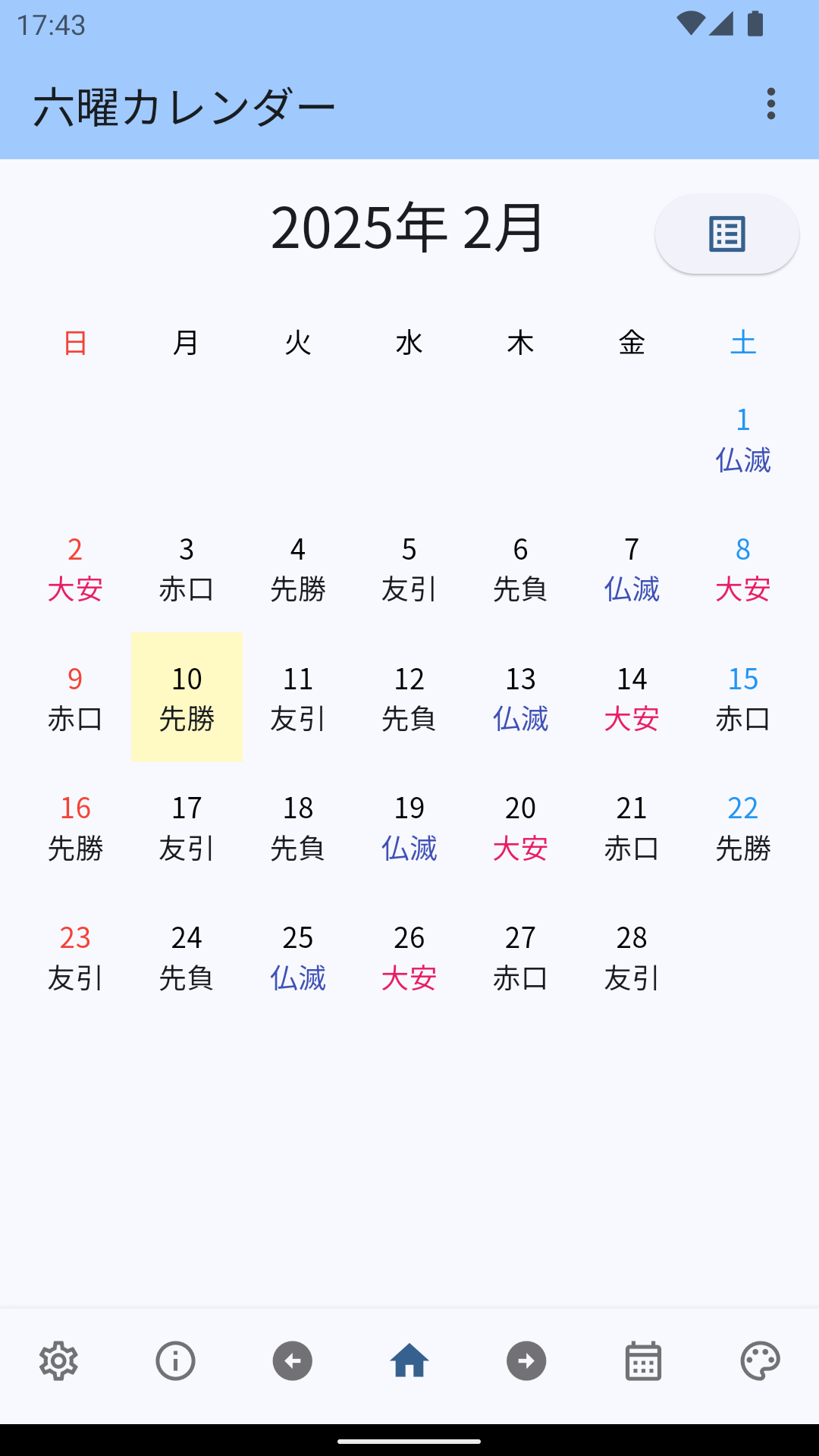This screenshot has width=819, height=1456.
Task: Open the color palette options
Action: click(x=760, y=1361)
